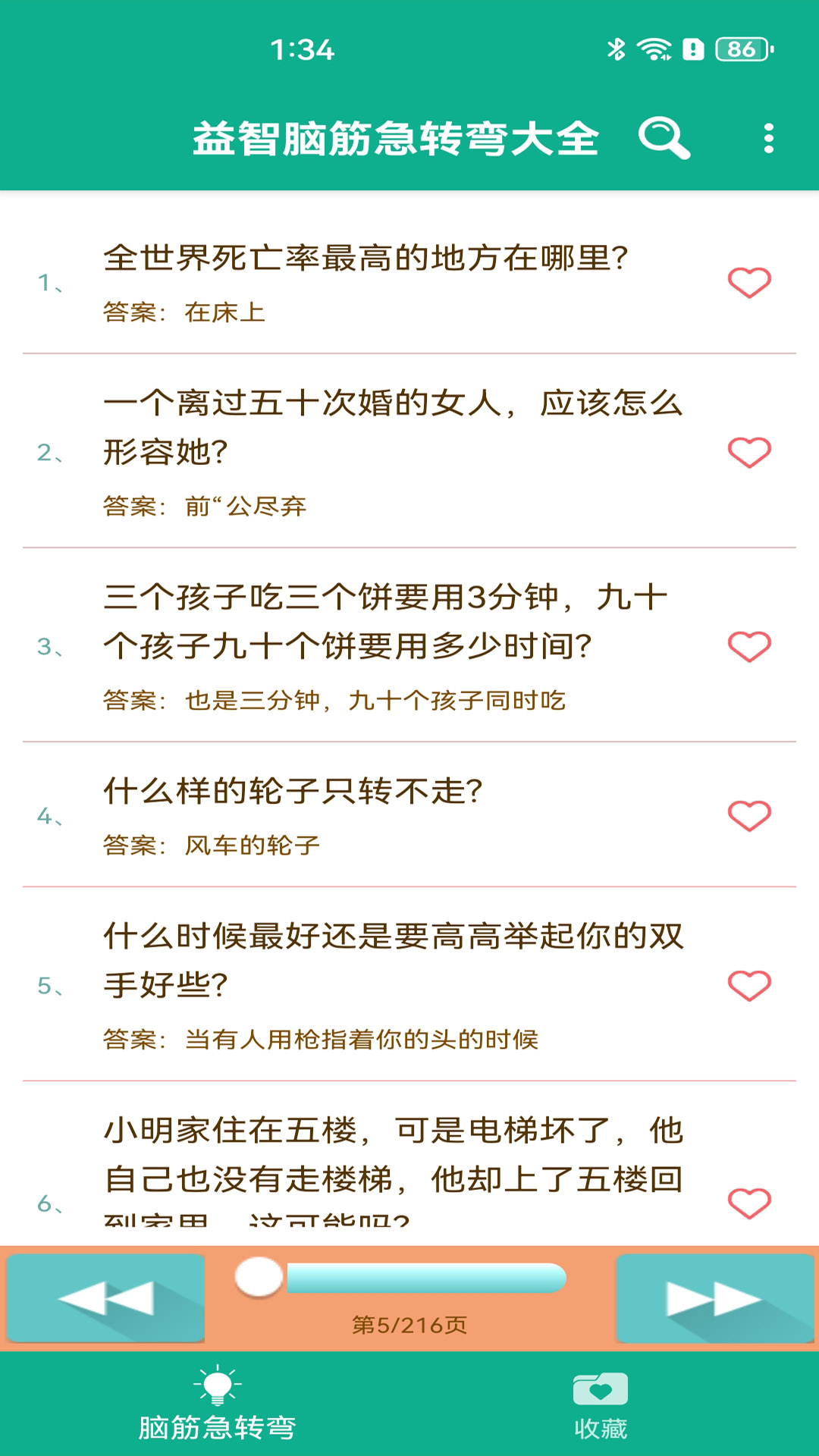Tap the Wi-Fi status icon
The image size is (819, 1456).
653,49
